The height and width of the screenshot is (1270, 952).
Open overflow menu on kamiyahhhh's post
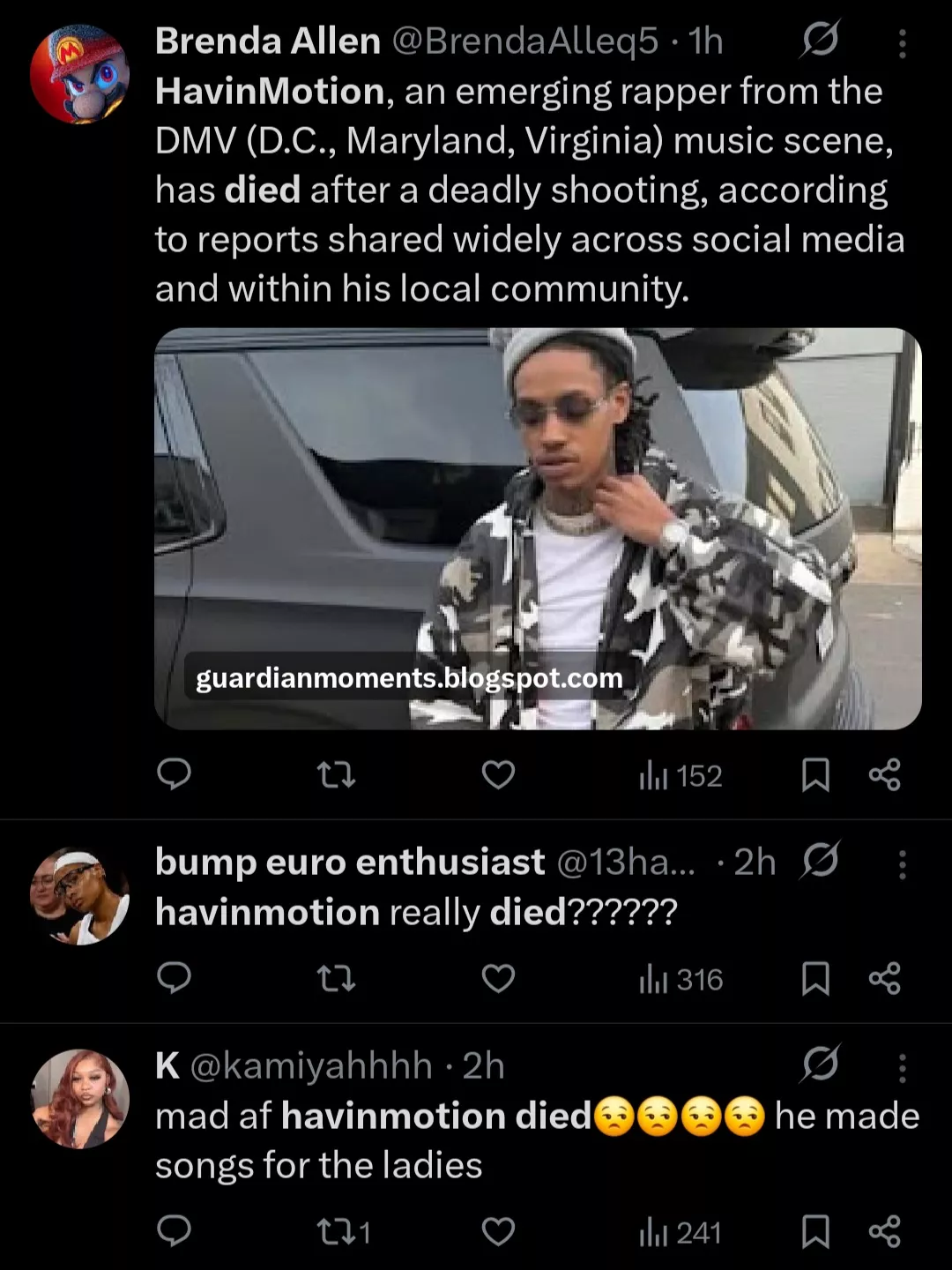[902, 1068]
